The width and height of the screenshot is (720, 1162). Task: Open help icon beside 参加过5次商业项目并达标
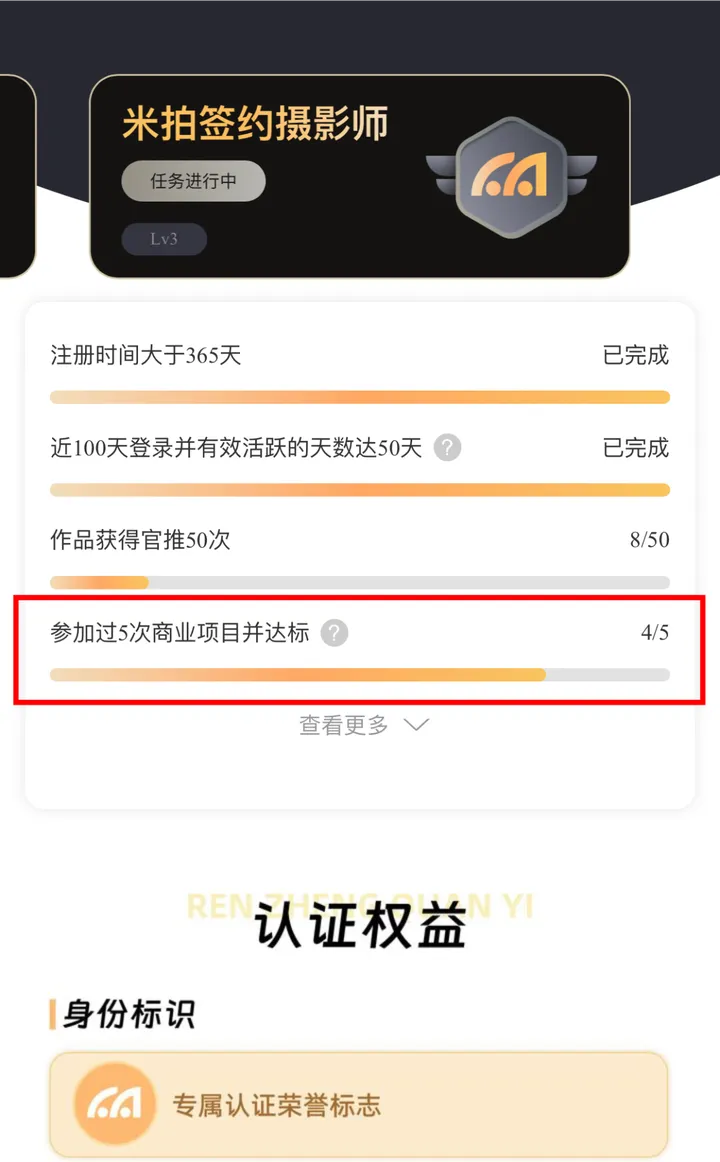coord(335,632)
